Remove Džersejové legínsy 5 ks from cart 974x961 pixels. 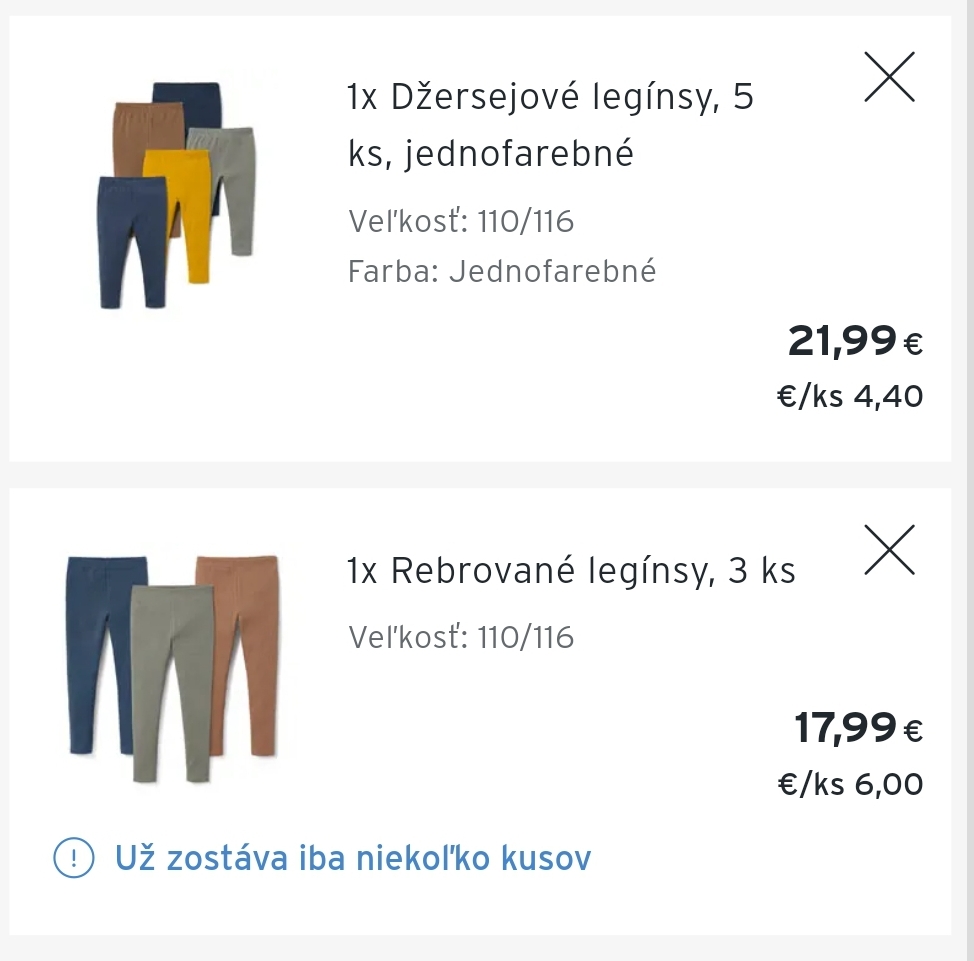[890, 76]
